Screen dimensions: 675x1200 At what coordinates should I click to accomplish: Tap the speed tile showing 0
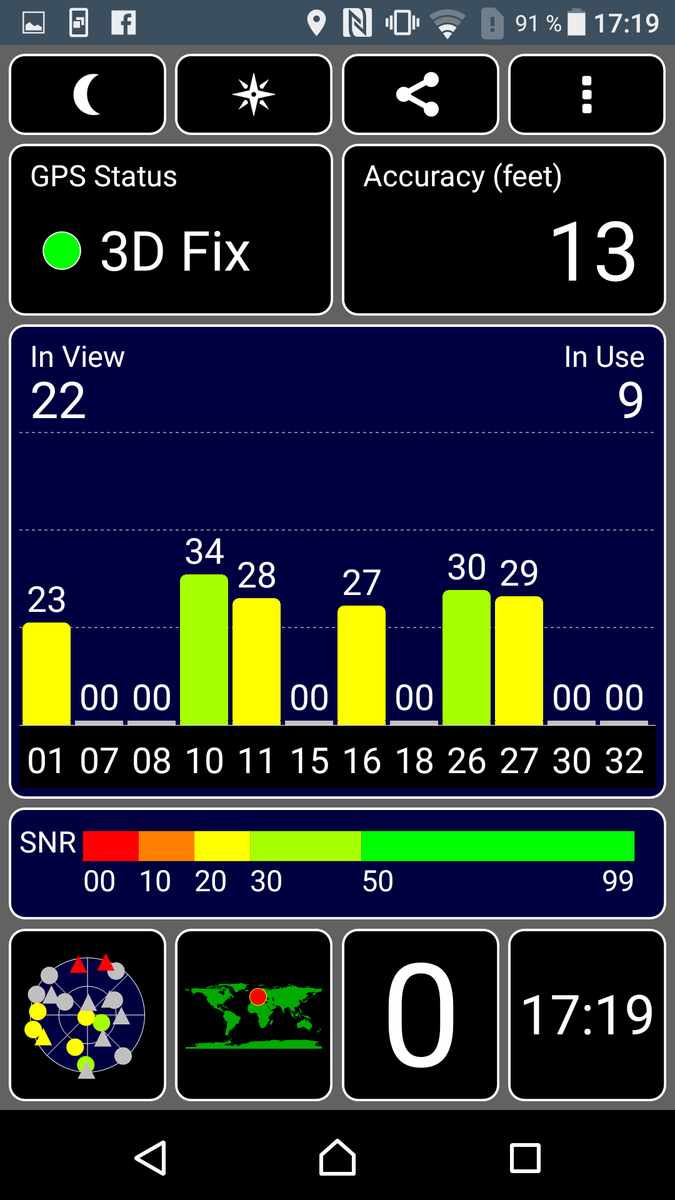(420, 1015)
